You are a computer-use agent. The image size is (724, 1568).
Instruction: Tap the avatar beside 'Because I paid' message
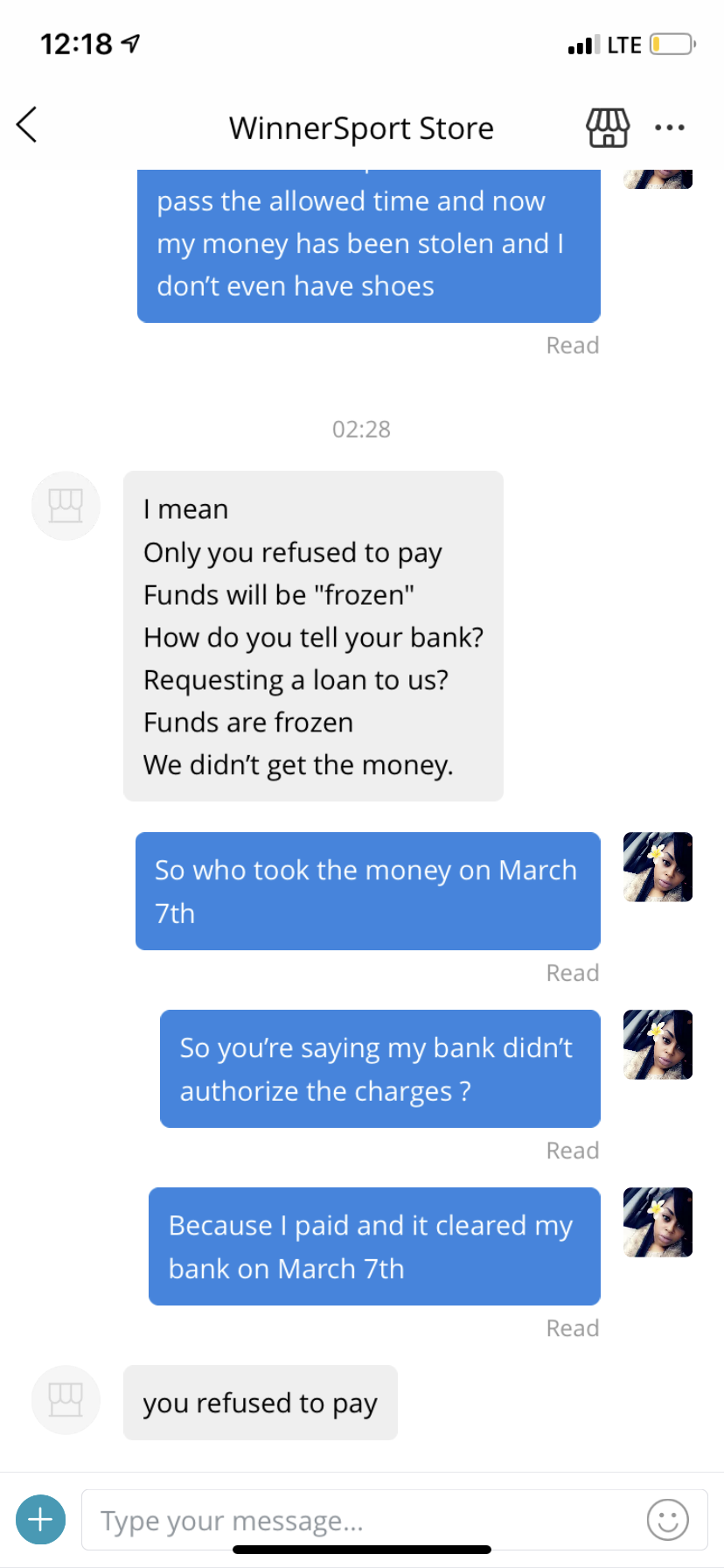tap(657, 1222)
